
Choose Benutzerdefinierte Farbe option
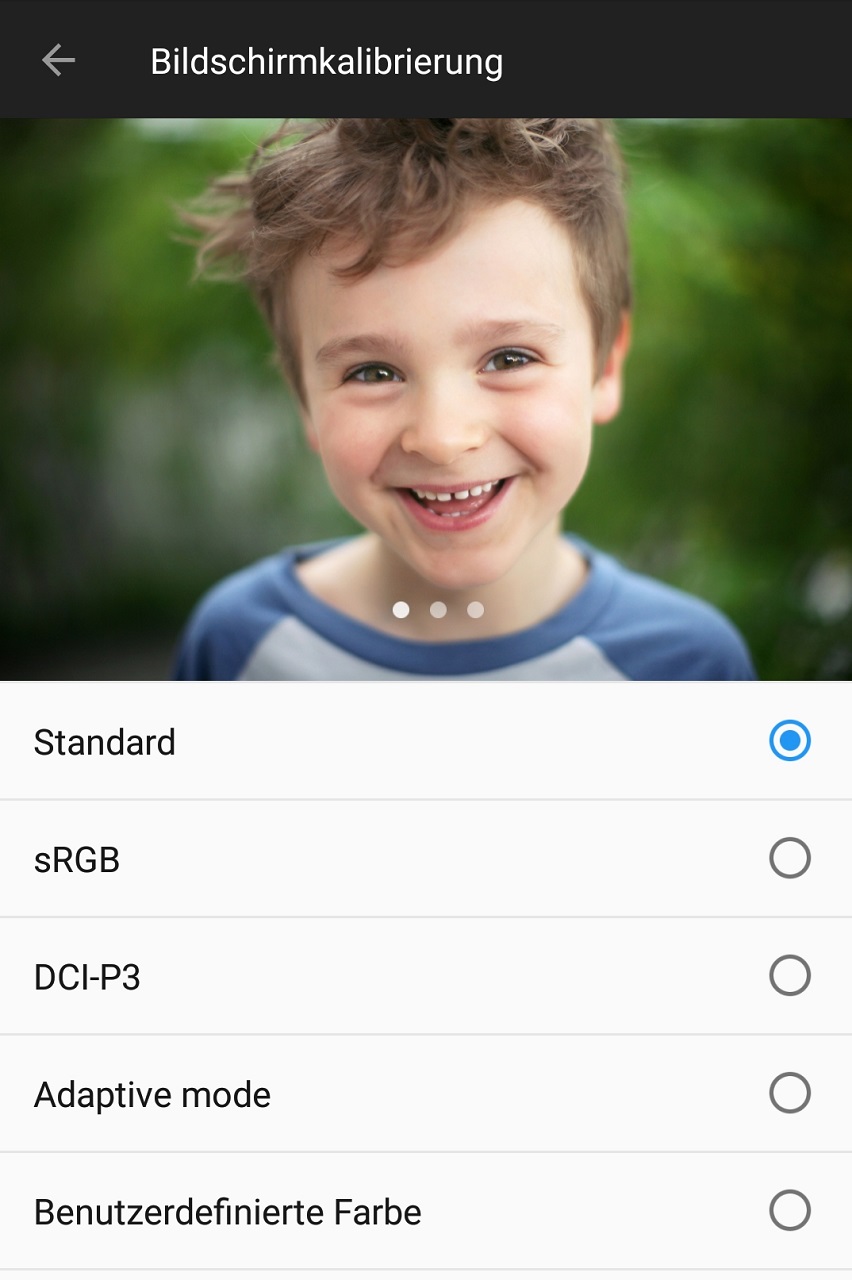(789, 1211)
